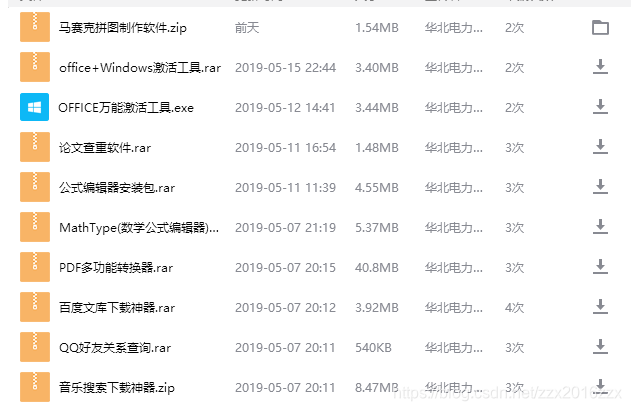Download QQ好友关系查询.rar
Image resolution: width=631 pixels, height=411 pixels.
[x=600, y=347]
